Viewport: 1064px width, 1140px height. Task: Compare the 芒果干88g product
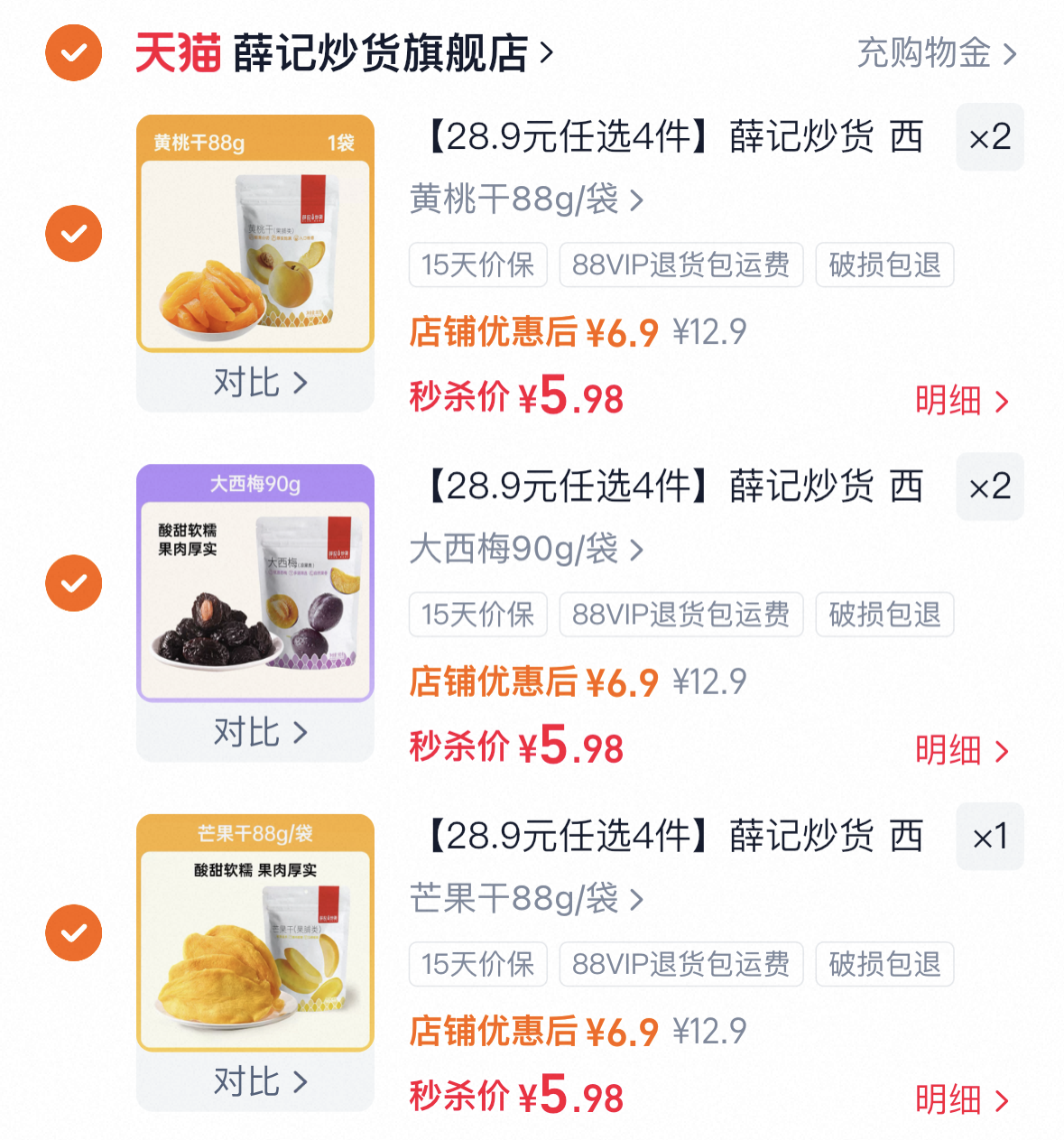[x=259, y=1081]
